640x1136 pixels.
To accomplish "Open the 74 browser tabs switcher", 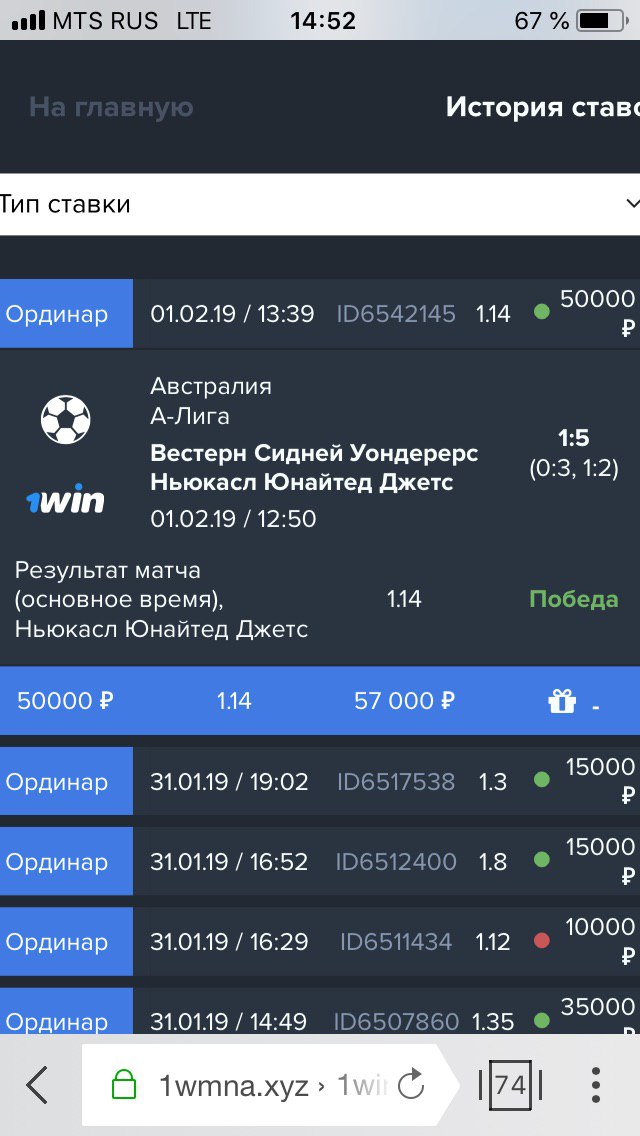I will tap(510, 1085).
